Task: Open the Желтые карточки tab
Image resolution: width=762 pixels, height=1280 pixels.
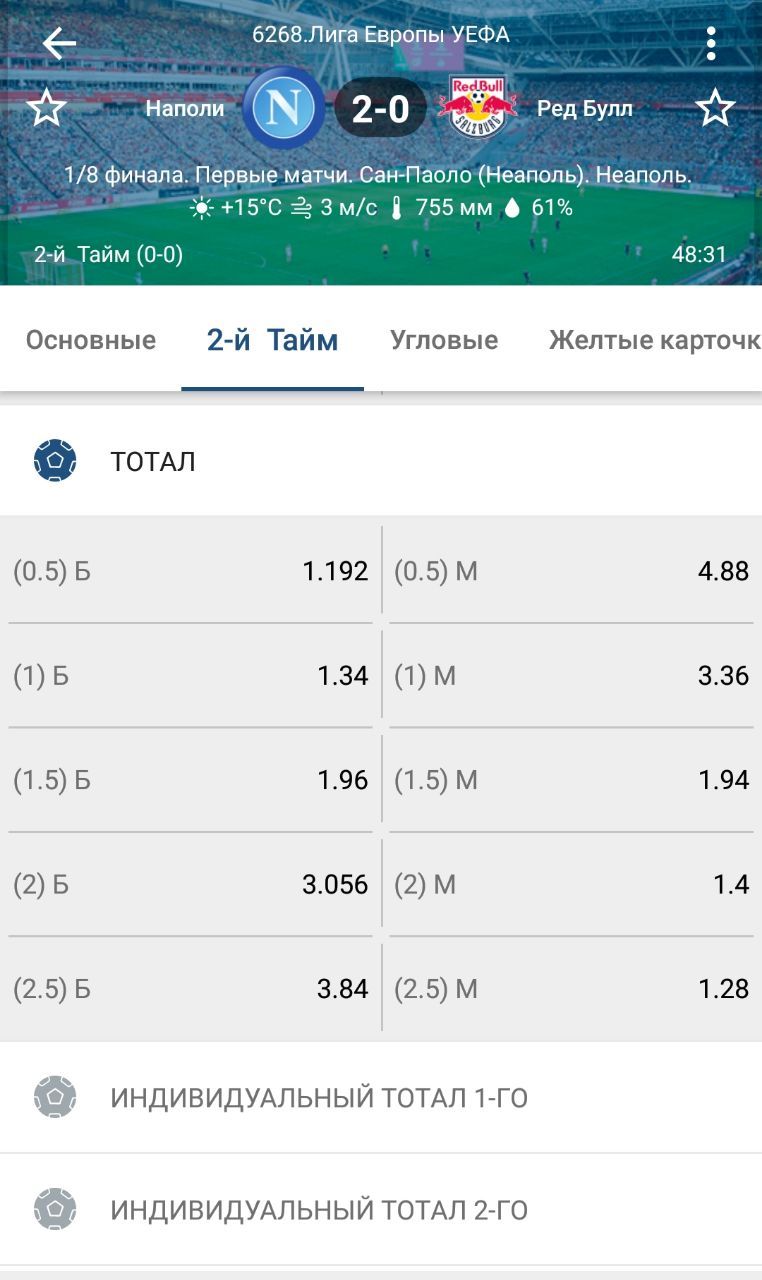Action: click(655, 340)
